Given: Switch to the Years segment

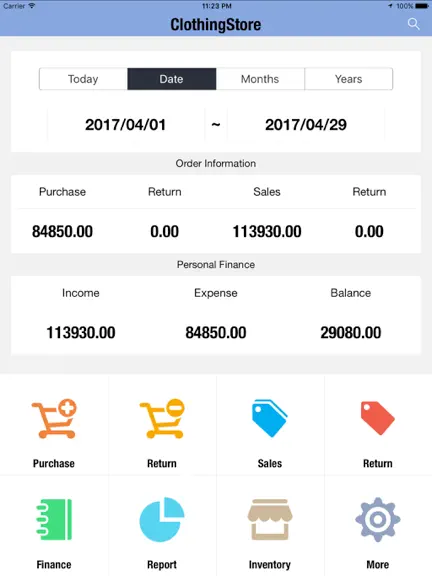Looking at the screenshot, I should (349, 79).
